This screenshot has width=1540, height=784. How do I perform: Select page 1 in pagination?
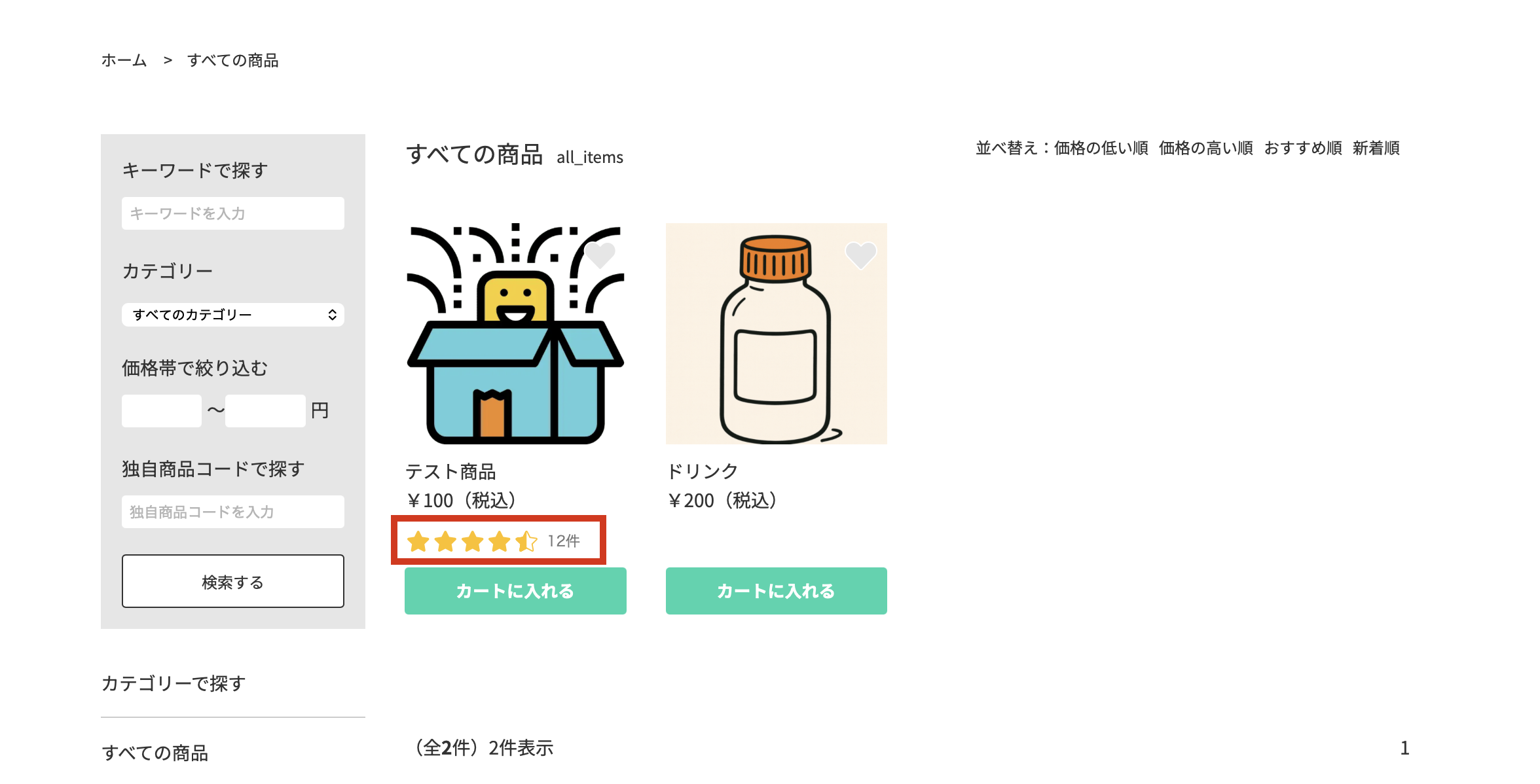click(1404, 748)
